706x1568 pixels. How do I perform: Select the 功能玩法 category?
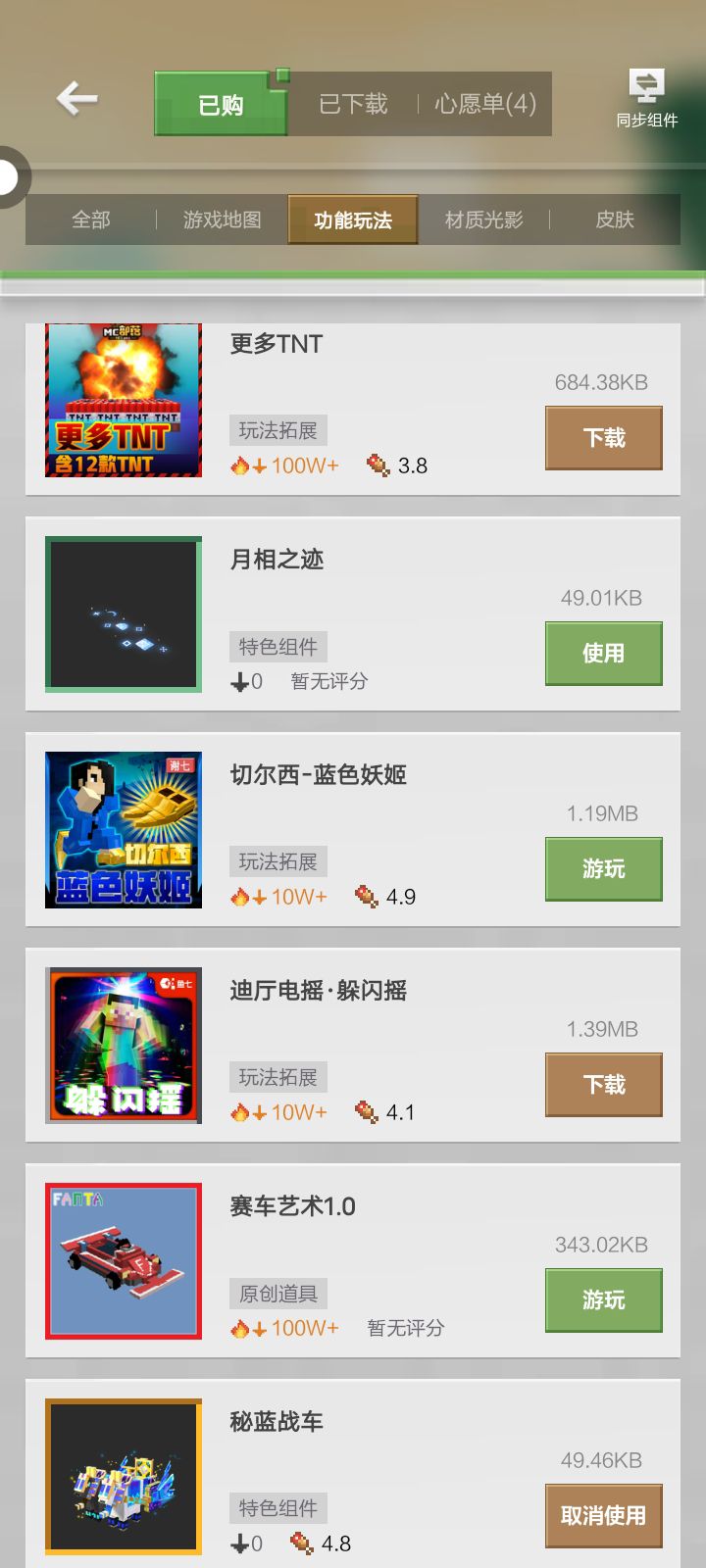pyautogui.click(x=353, y=220)
